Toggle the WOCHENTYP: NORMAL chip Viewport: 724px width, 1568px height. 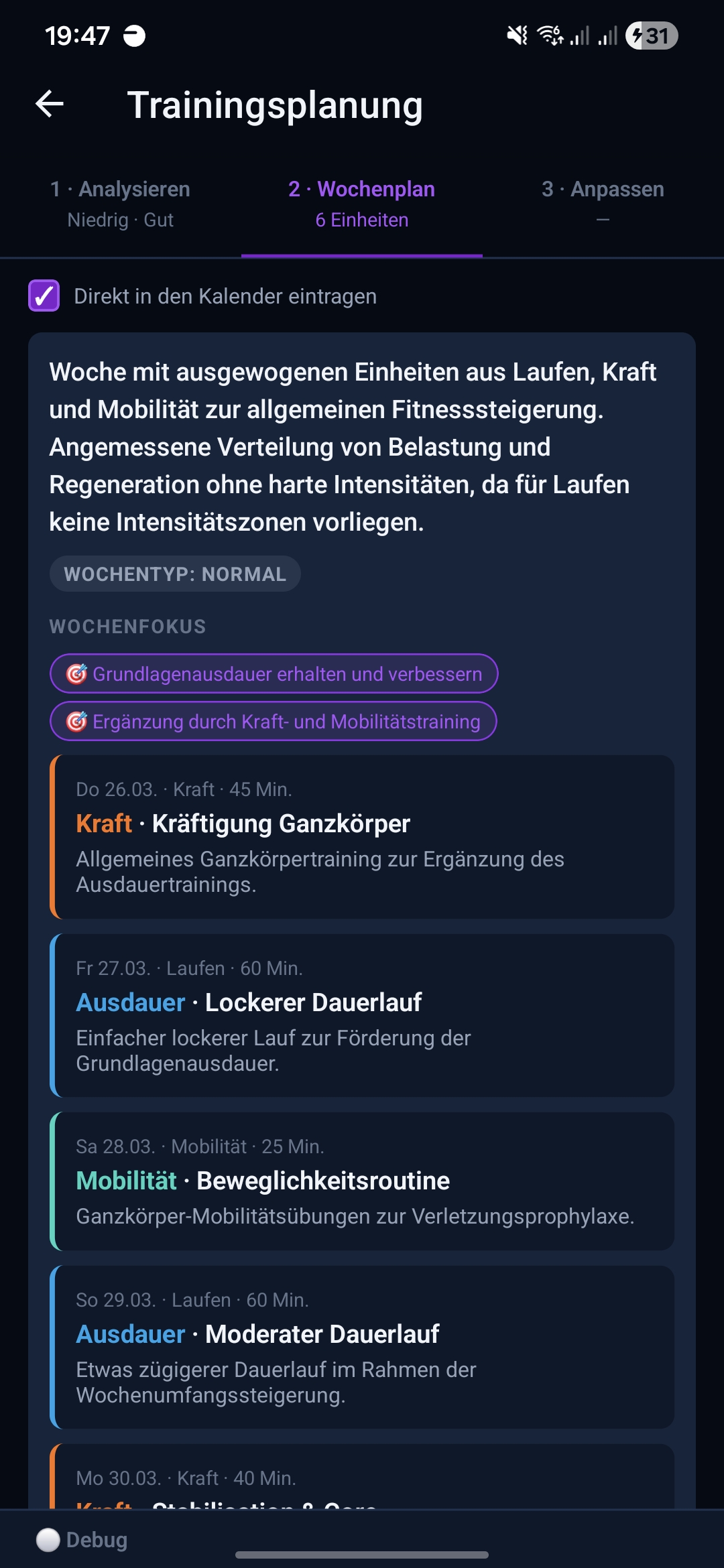coord(175,574)
